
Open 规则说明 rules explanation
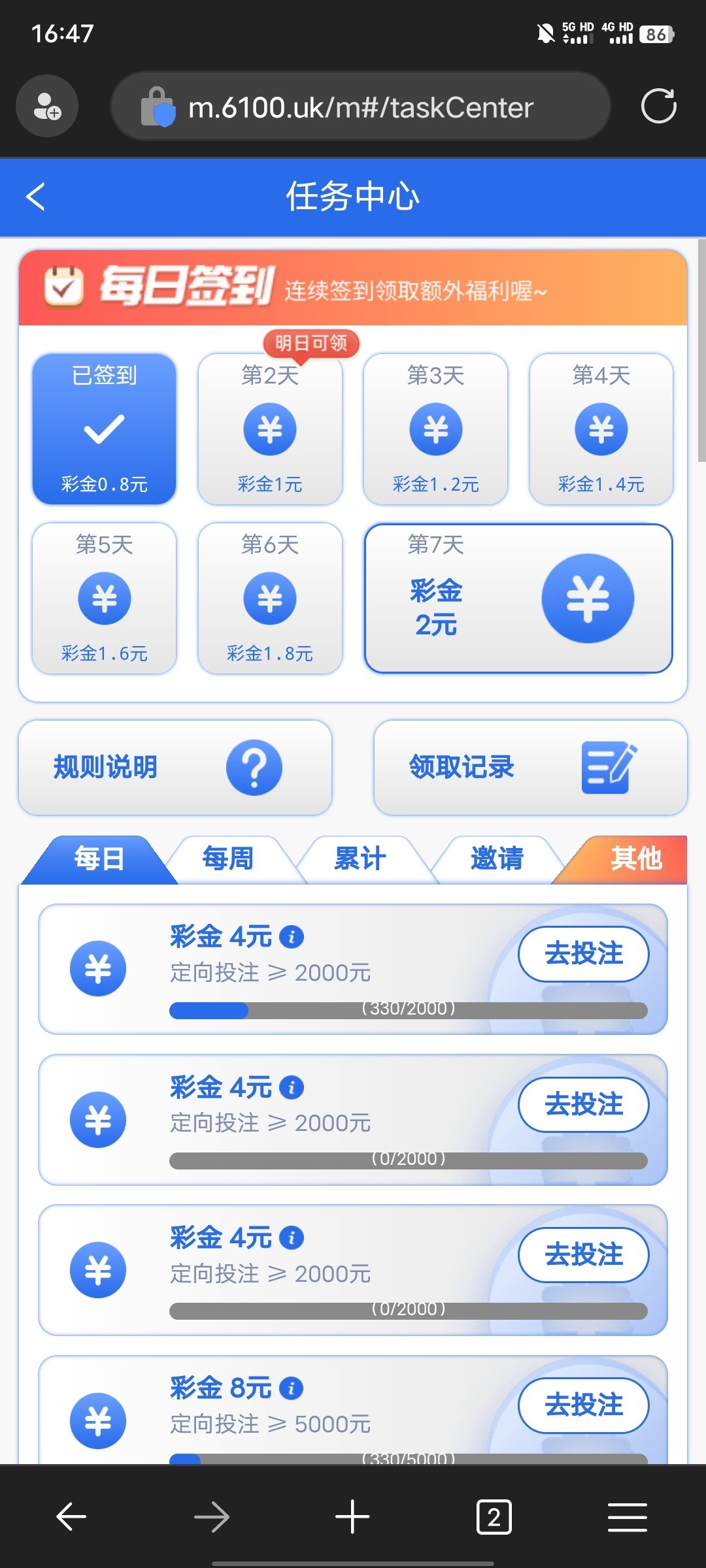(x=175, y=768)
